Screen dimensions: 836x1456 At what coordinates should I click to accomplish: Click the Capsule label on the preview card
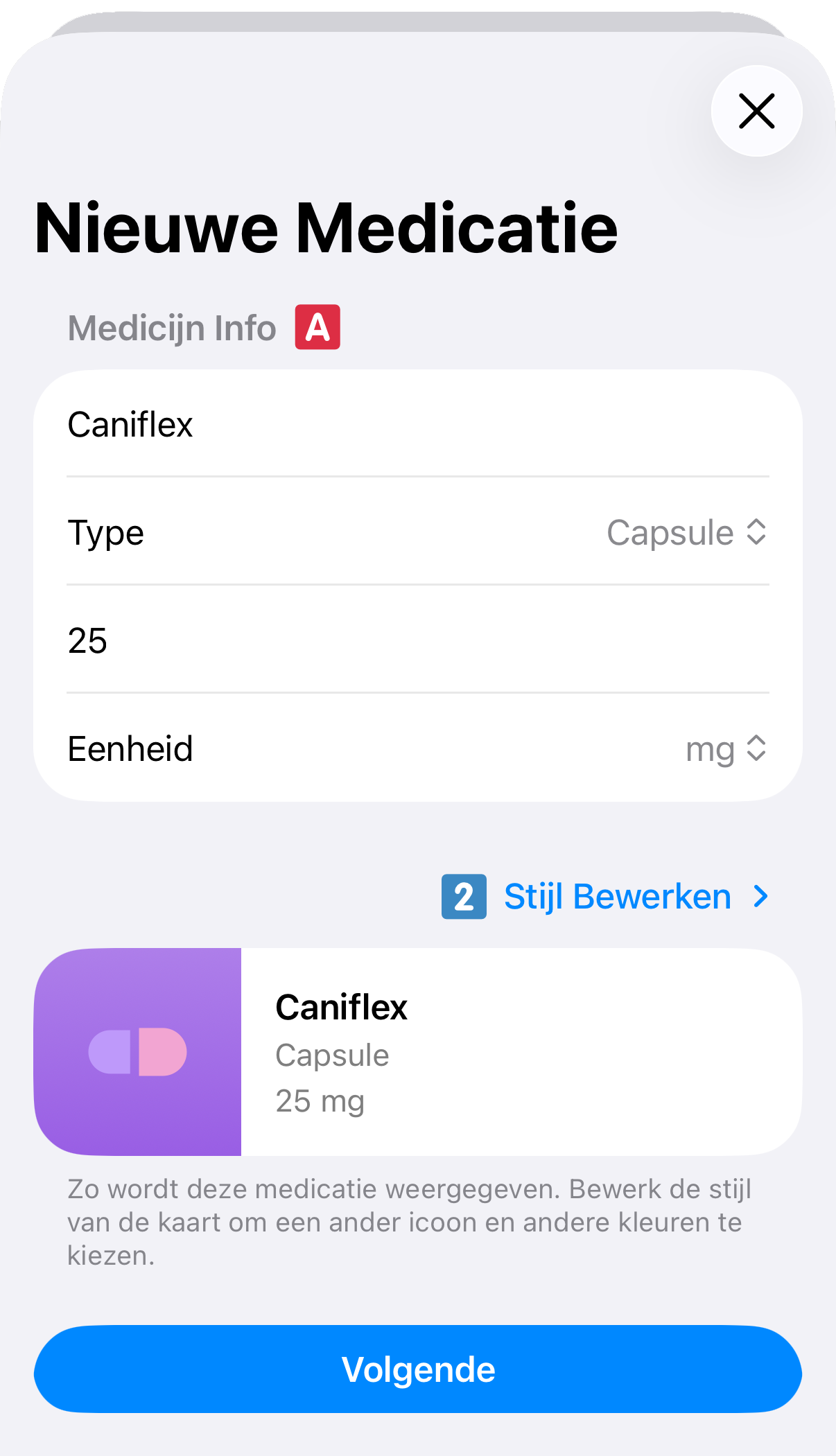tap(332, 1054)
